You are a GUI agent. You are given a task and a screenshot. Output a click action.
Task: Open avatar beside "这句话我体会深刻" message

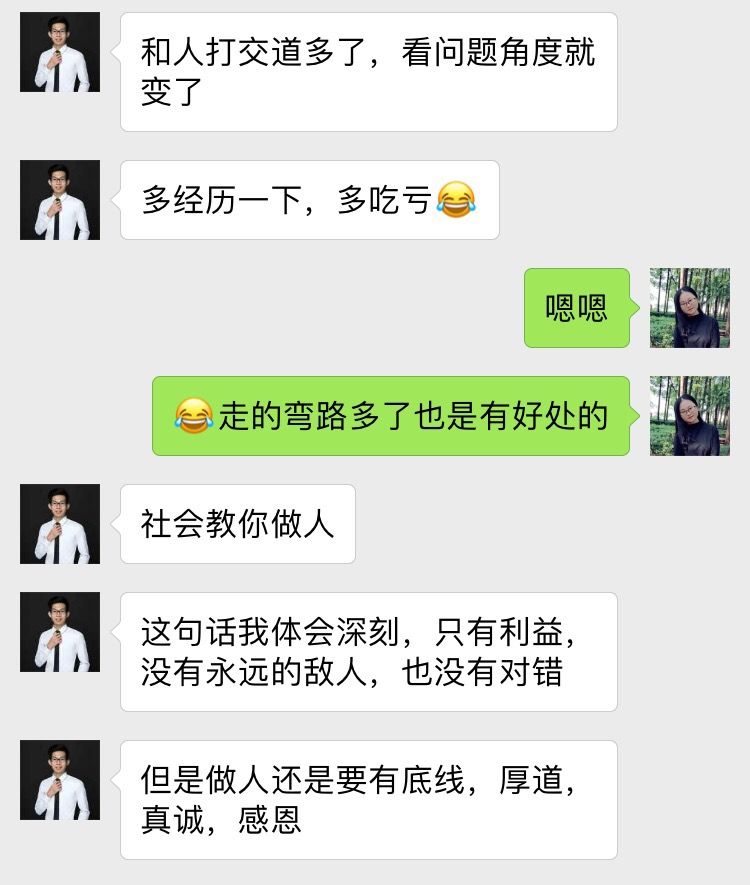(60, 632)
